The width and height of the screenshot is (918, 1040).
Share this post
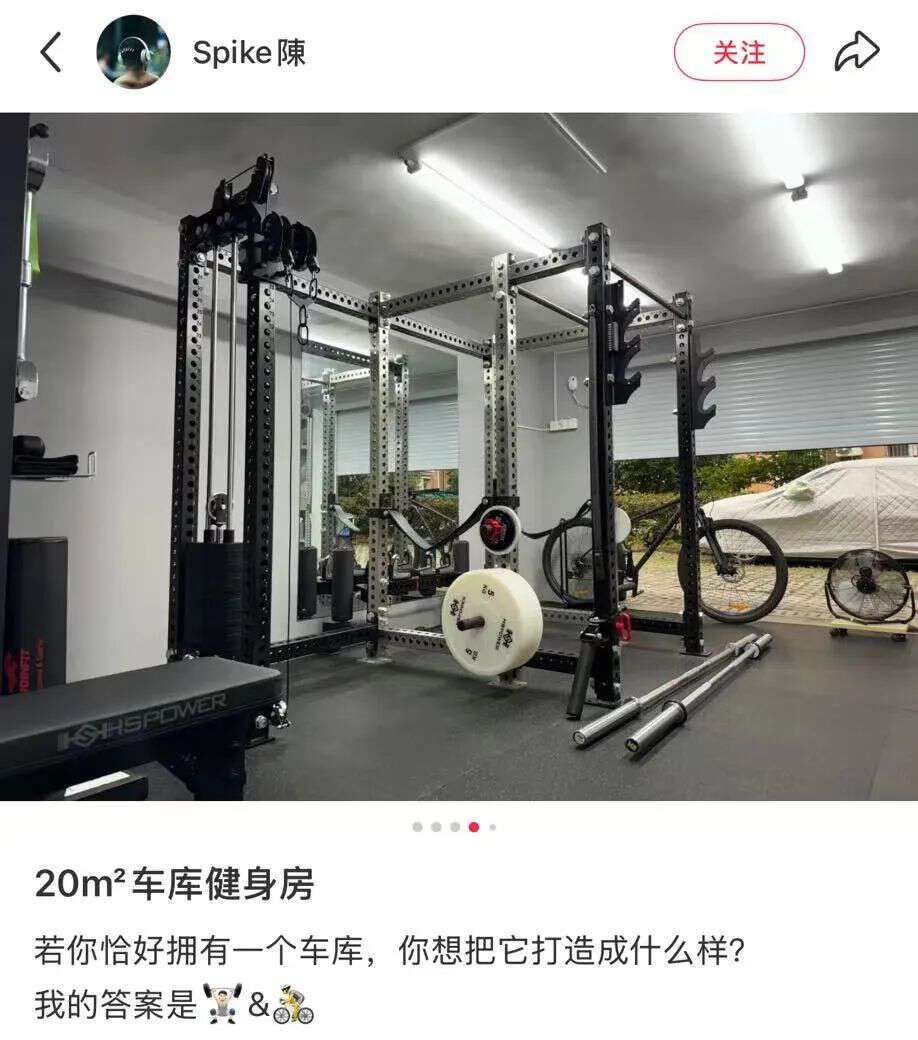coord(857,52)
